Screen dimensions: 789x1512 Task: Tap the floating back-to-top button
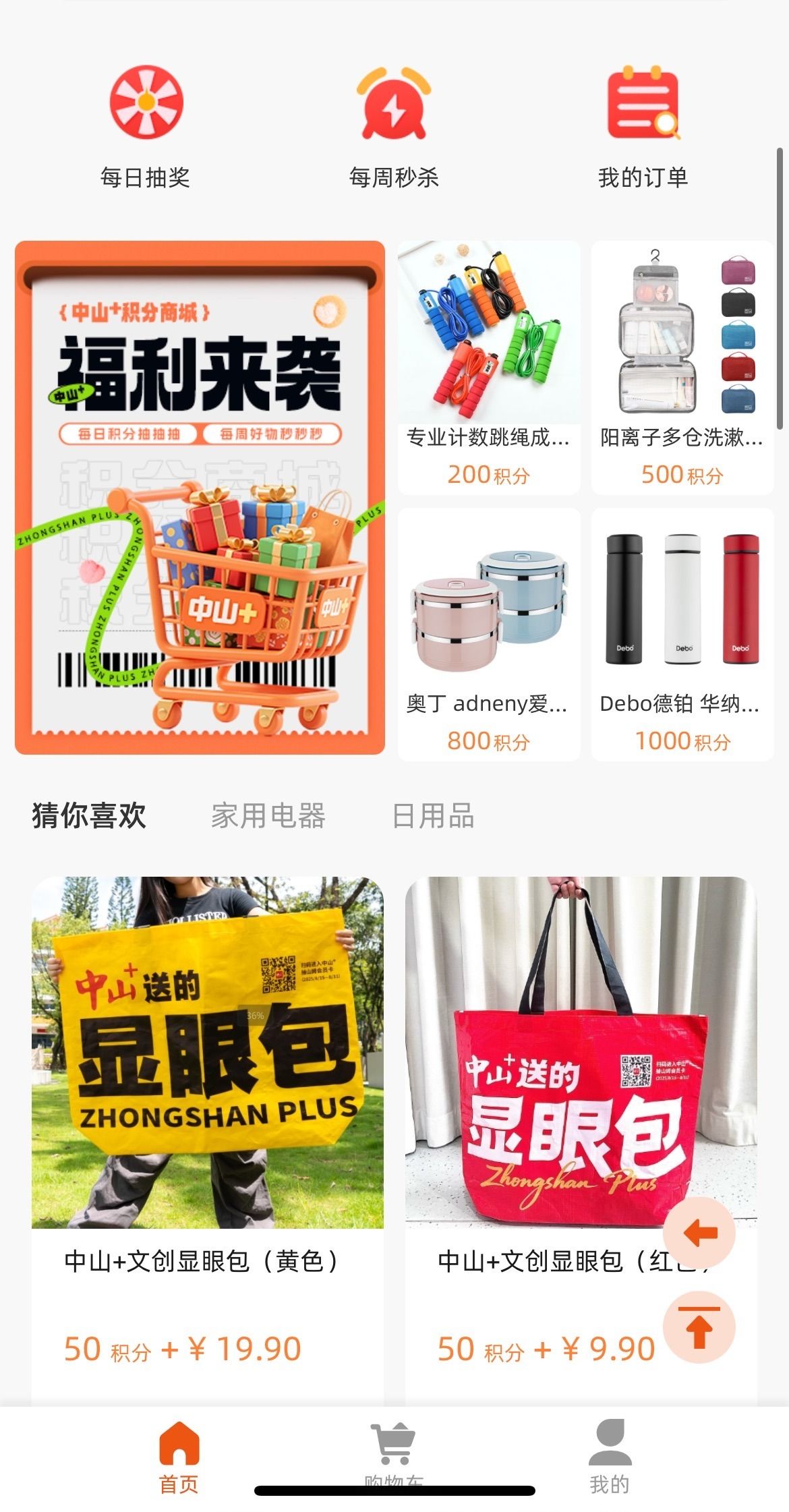click(x=699, y=1327)
